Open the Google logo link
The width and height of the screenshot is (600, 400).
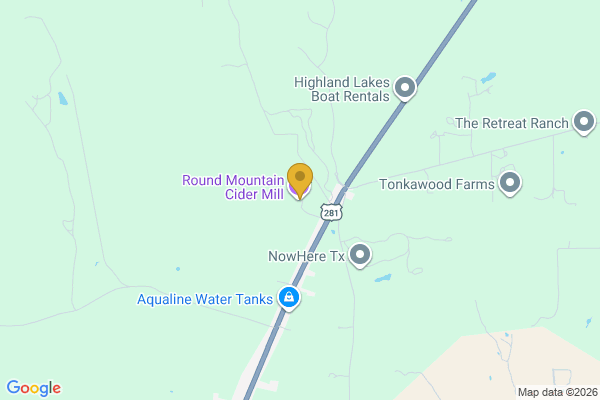33,388
